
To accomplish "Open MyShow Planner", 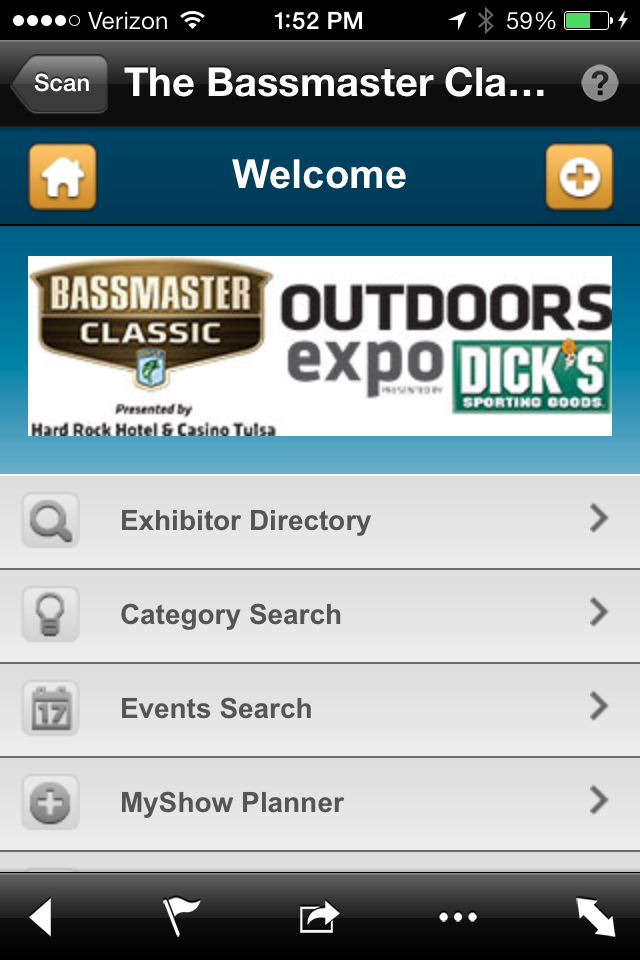I will pyautogui.click(x=320, y=803).
